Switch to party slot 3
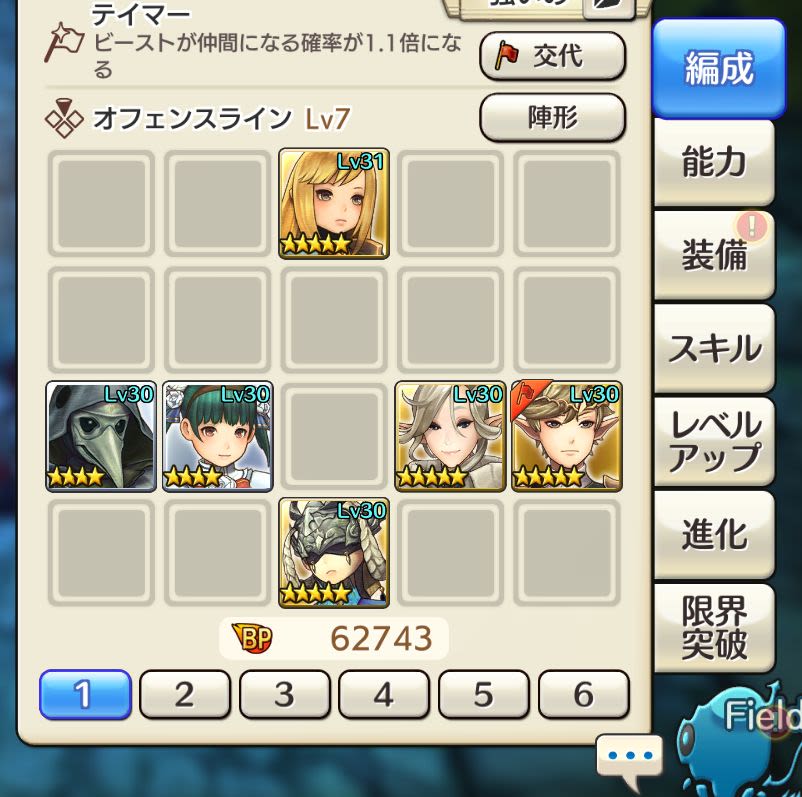The image size is (802, 797). pyautogui.click(x=285, y=694)
